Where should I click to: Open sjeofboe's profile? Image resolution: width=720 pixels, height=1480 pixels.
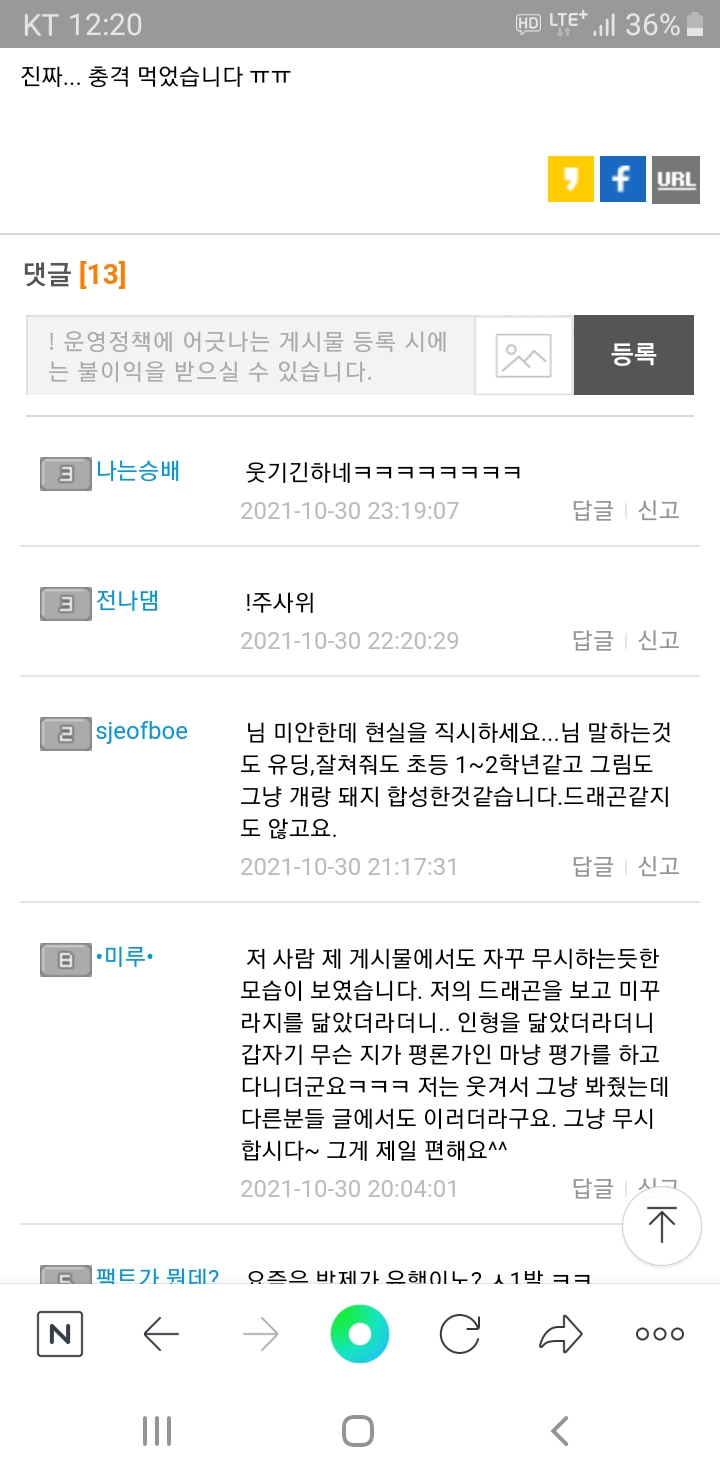coord(141,731)
